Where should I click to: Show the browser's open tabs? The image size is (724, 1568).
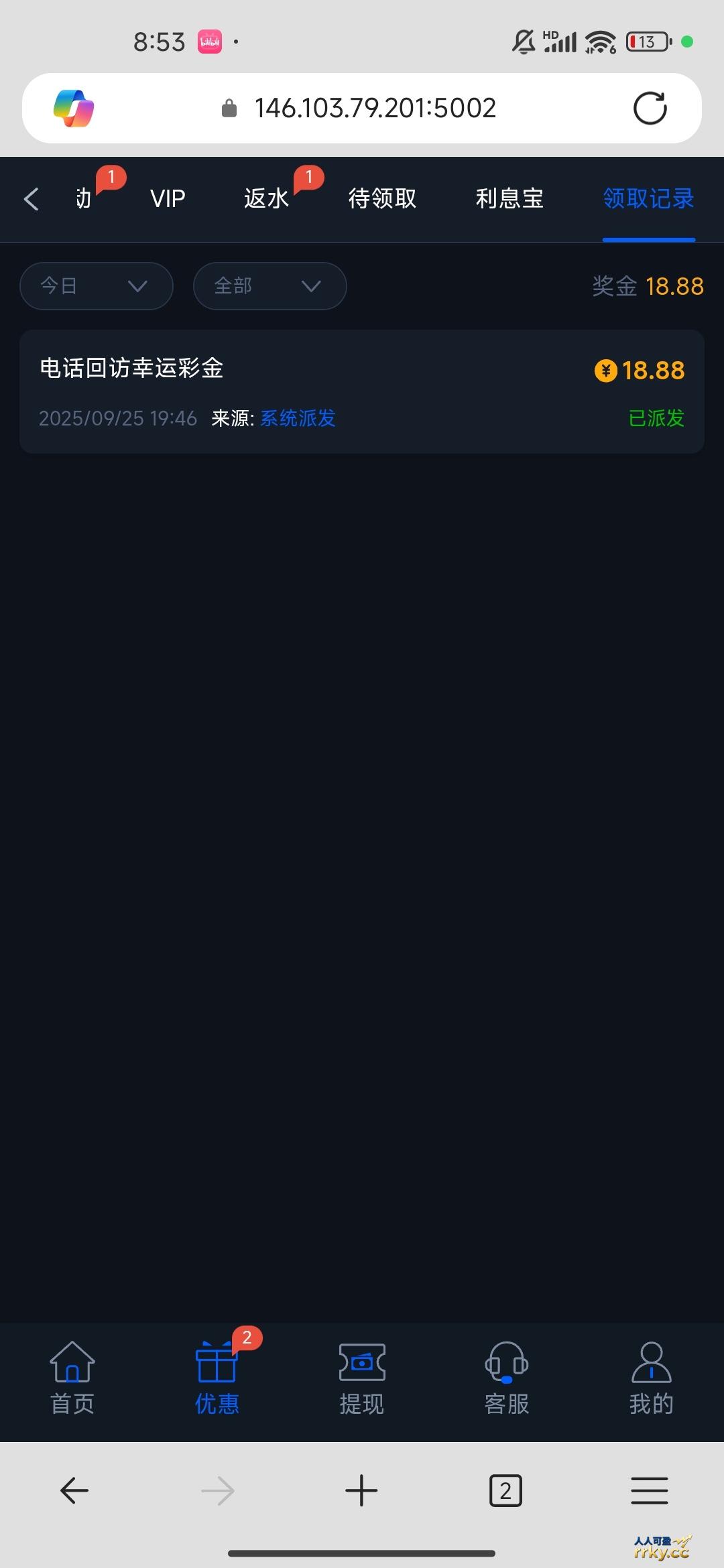coord(505,1491)
